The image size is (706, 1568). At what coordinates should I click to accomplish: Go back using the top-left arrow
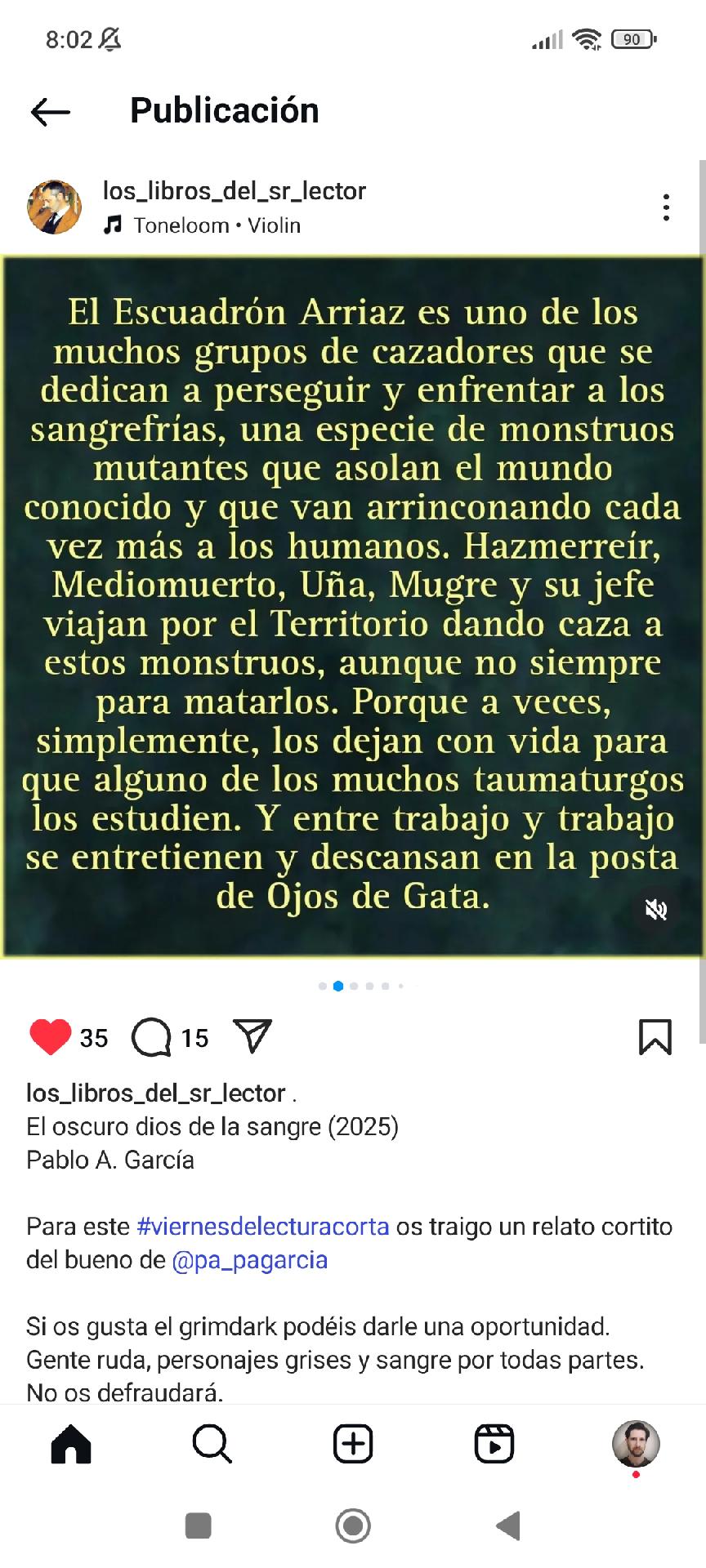tap(50, 112)
